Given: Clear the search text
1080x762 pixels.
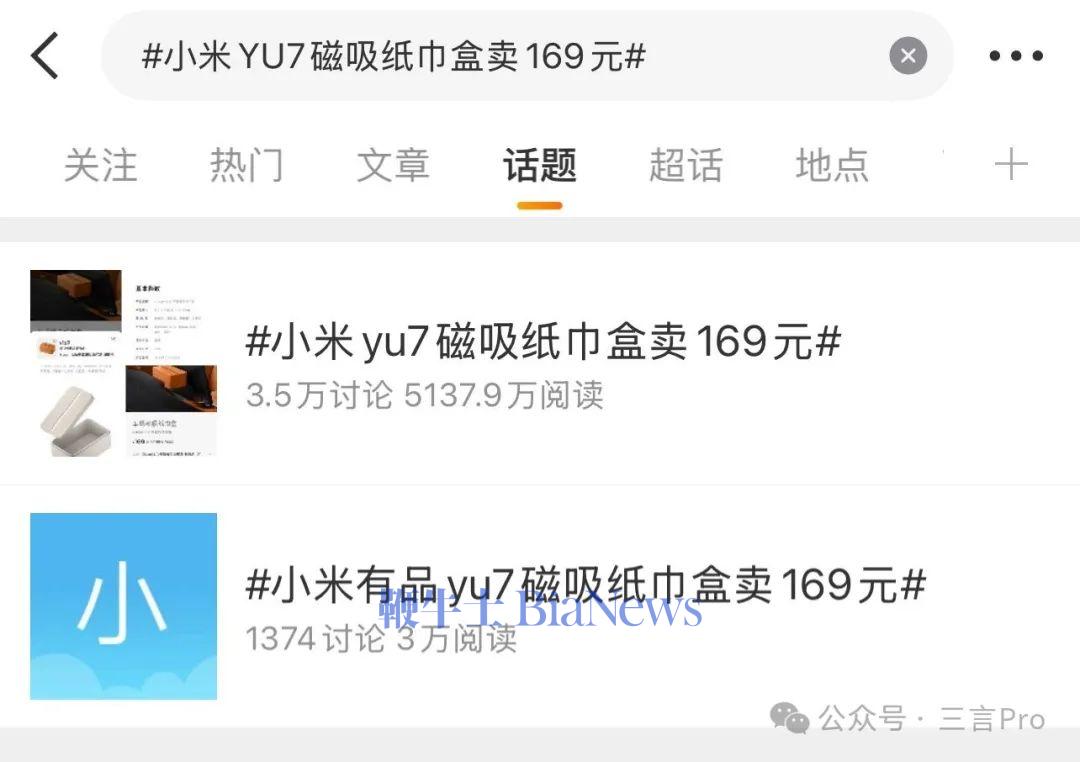Looking at the screenshot, I should (x=908, y=56).
